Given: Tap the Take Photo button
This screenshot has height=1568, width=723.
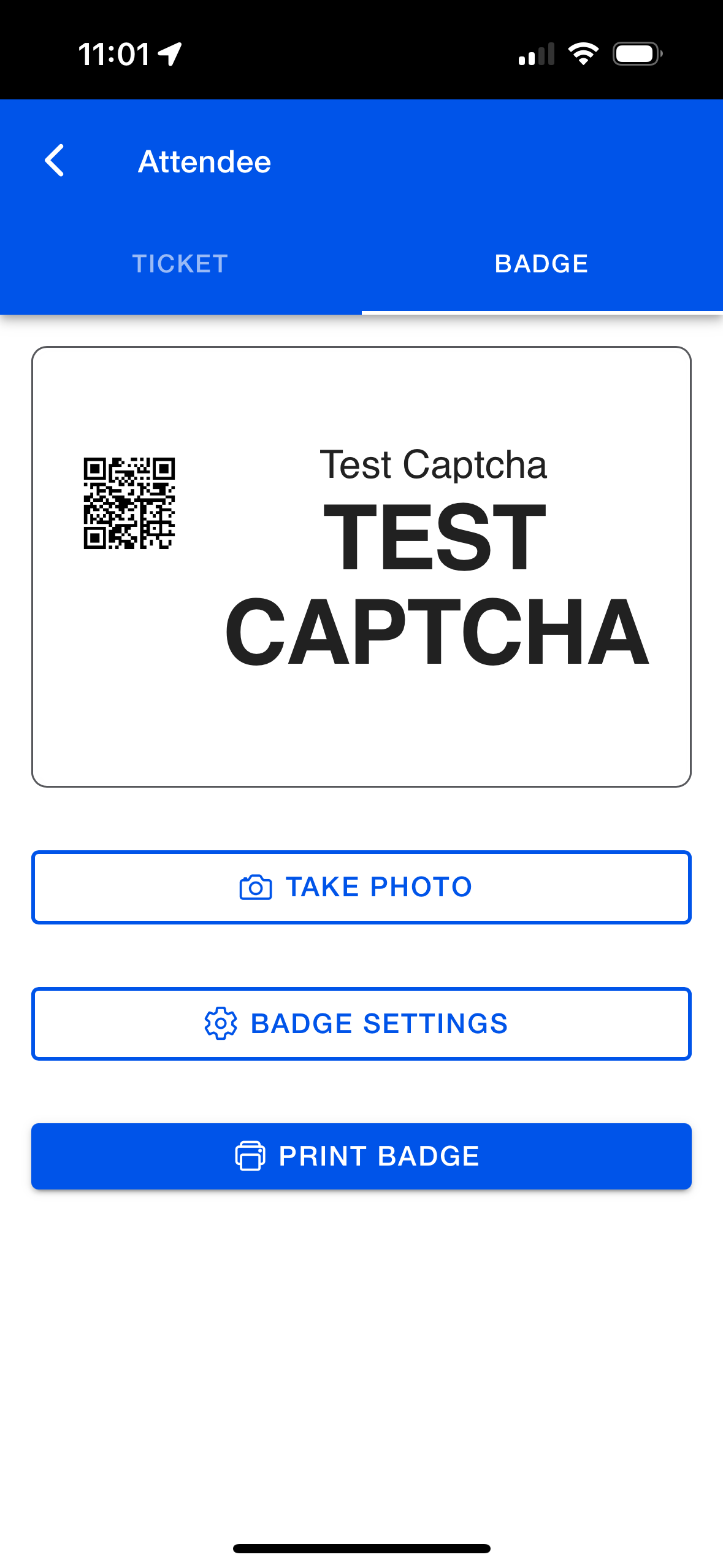Looking at the screenshot, I should pos(361,887).
